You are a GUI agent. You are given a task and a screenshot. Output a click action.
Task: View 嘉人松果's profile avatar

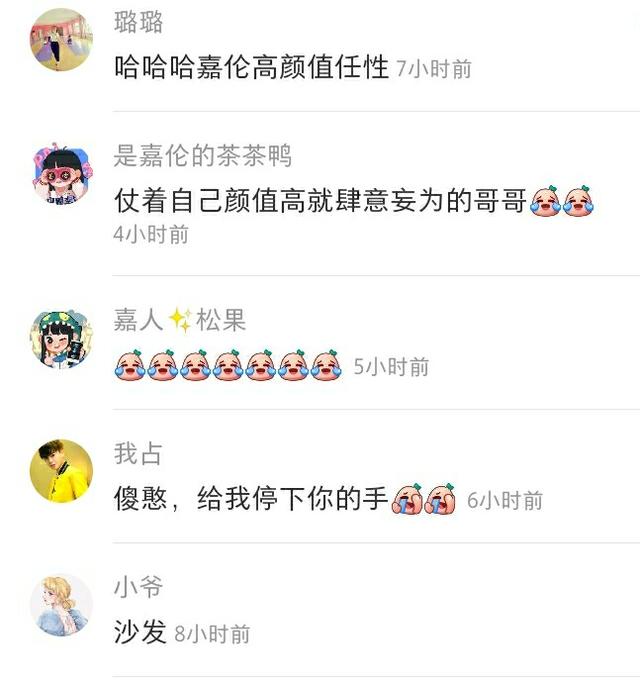(61, 338)
